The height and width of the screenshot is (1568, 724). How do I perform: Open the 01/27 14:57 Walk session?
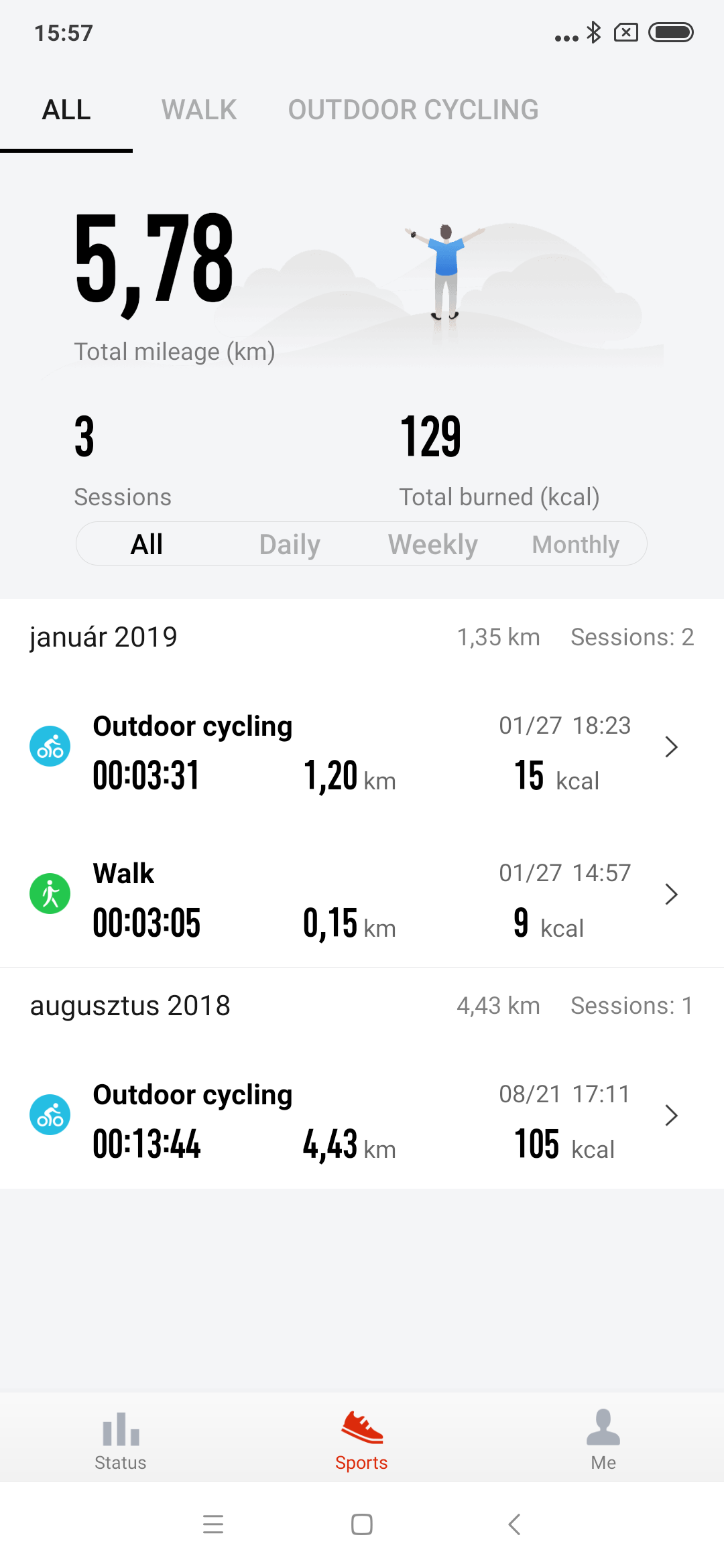tap(362, 897)
